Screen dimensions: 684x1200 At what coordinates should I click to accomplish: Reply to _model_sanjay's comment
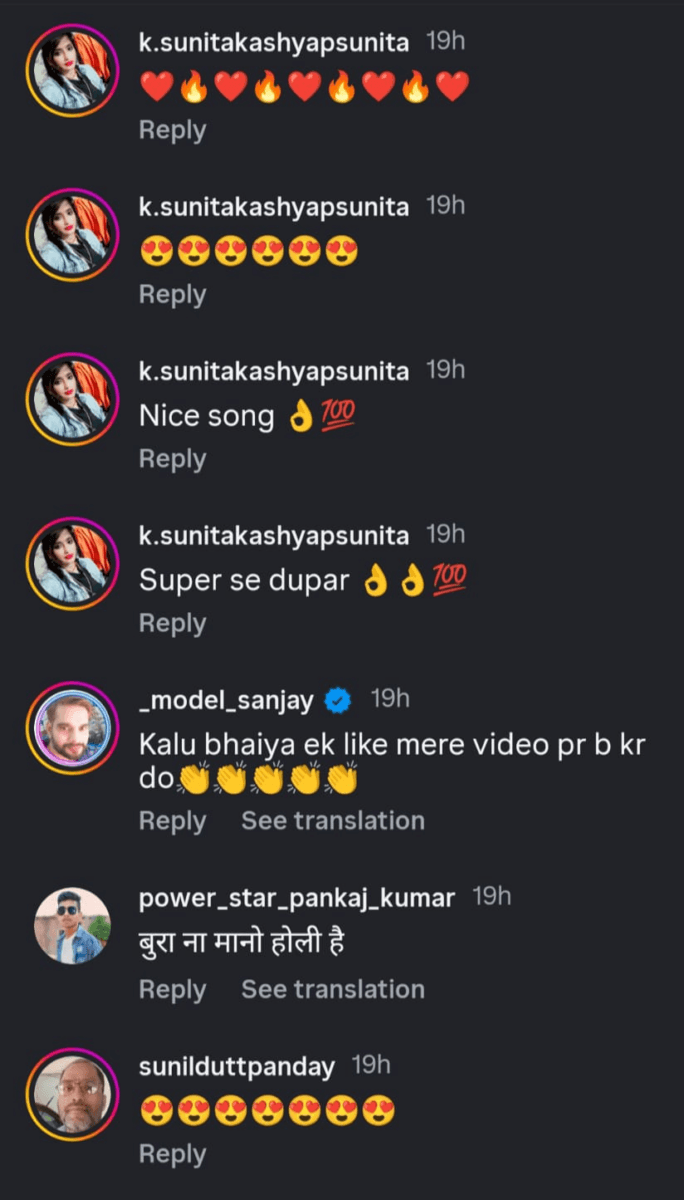(x=172, y=821)
